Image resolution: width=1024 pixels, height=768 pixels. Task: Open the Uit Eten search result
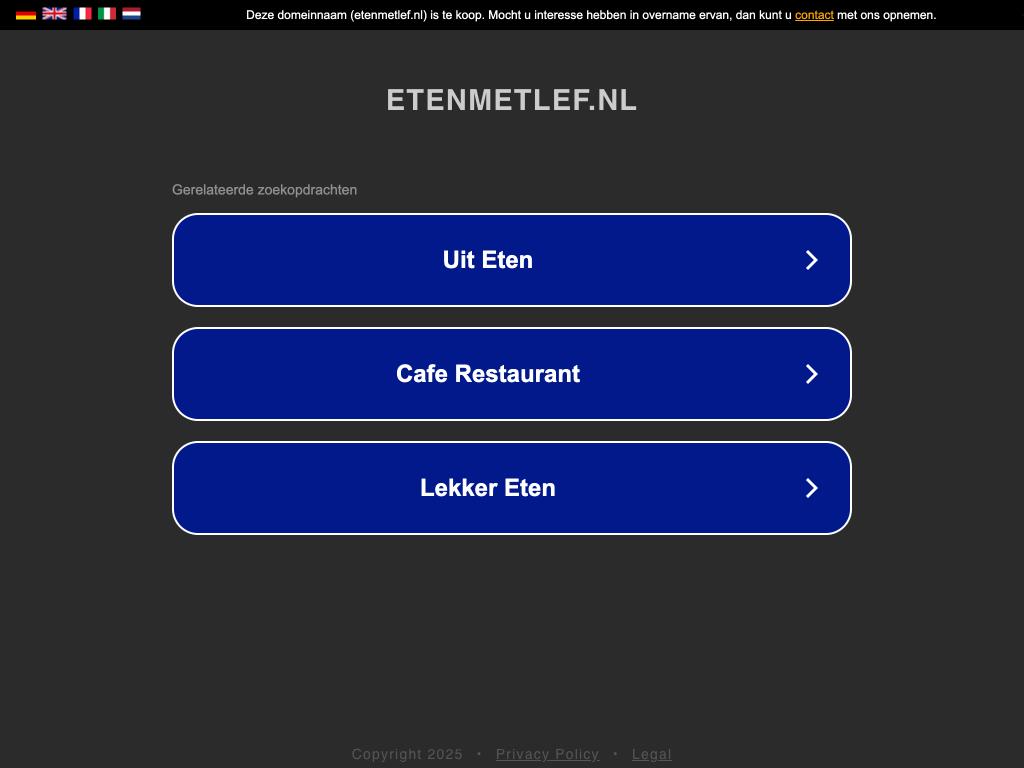coord(511,260)
